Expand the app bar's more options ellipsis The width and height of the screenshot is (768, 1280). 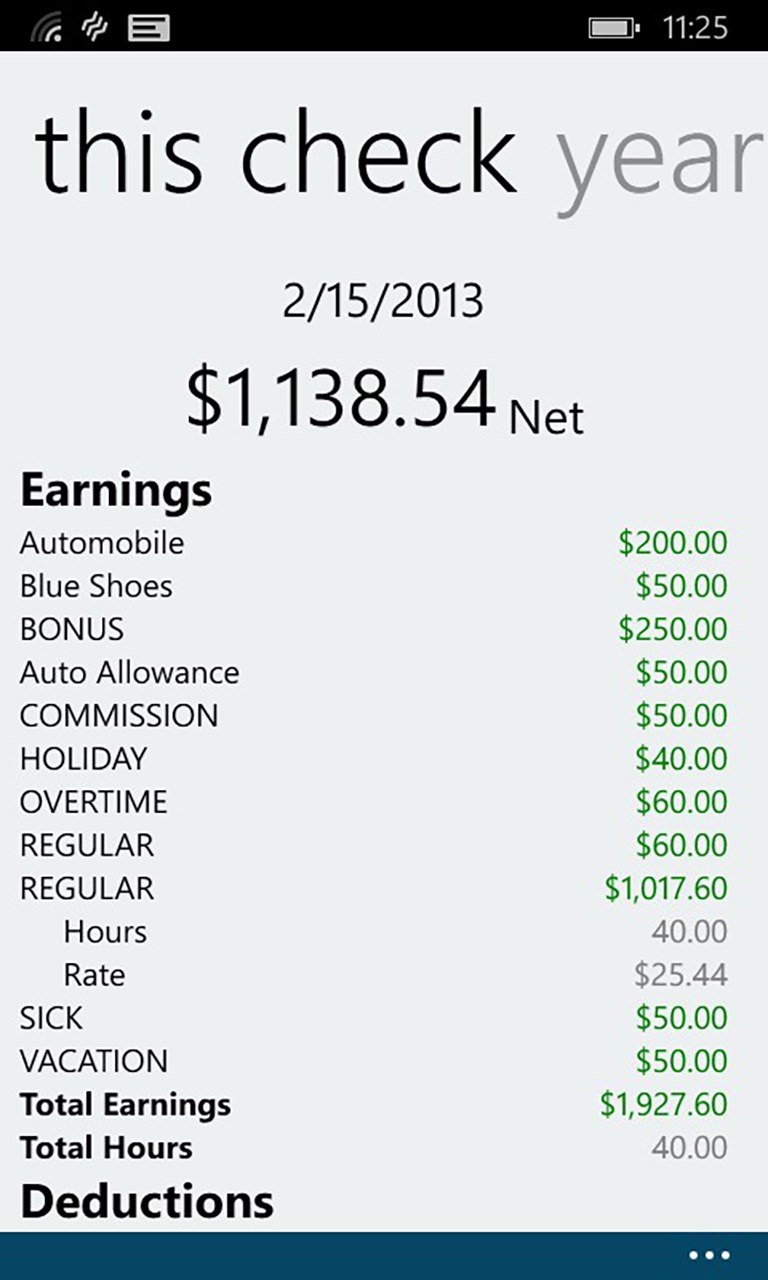click(x=710, y=1255)
